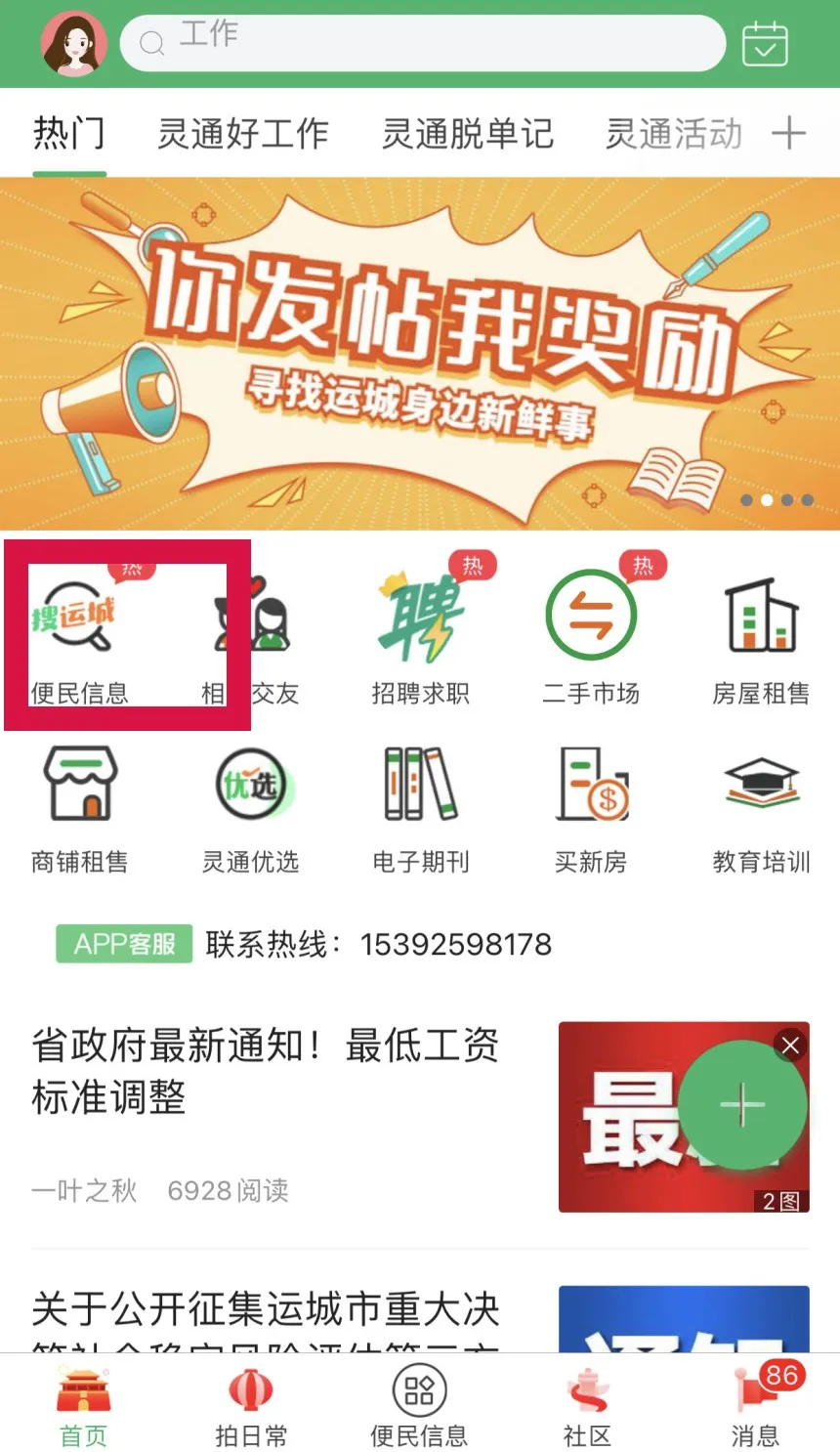
Task: Open 房屋租售 listings
Action: (x=761, y=635)
